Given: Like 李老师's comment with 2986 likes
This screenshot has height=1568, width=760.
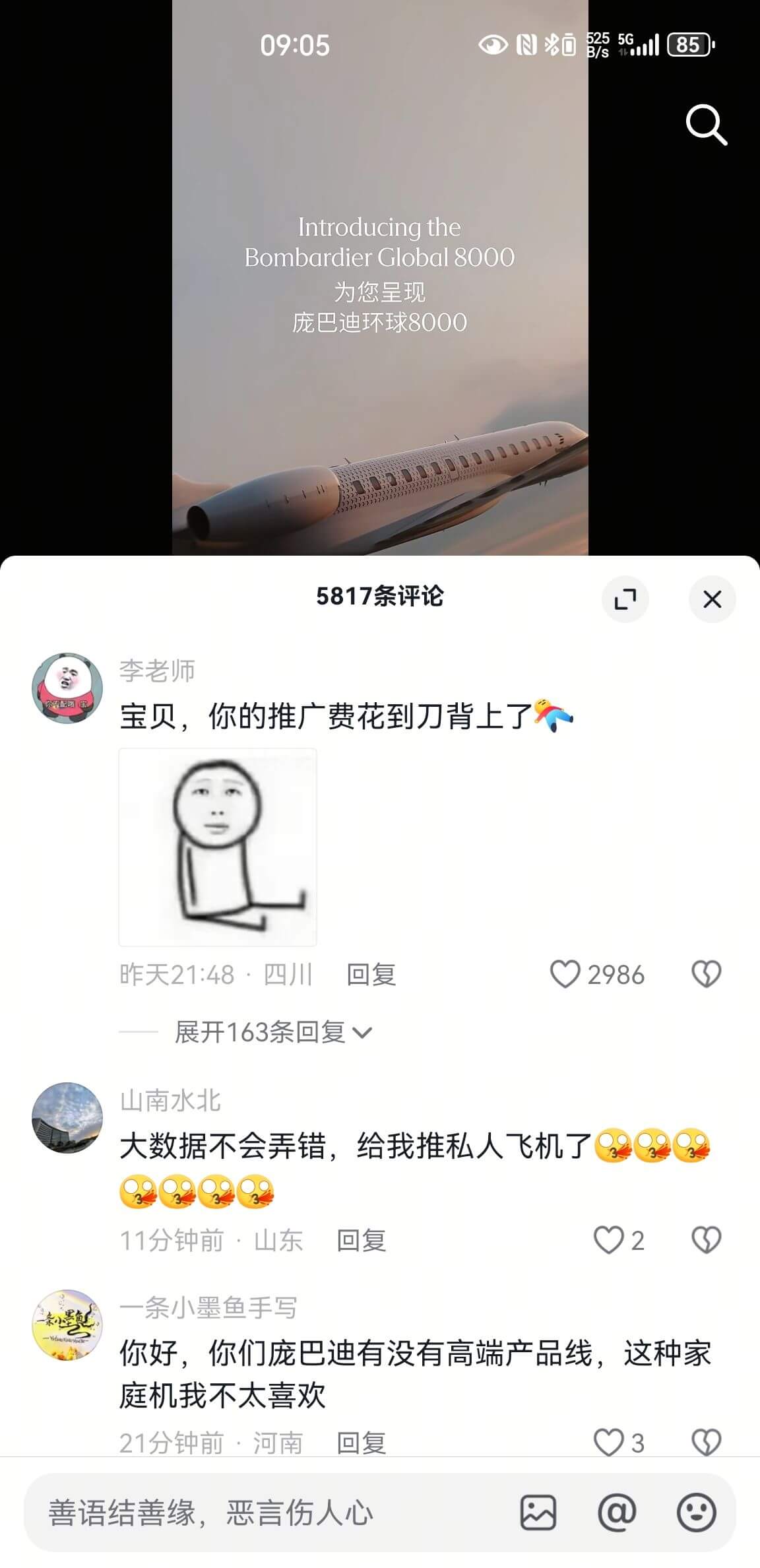Looking at the screenshot, I should point(565,975).
